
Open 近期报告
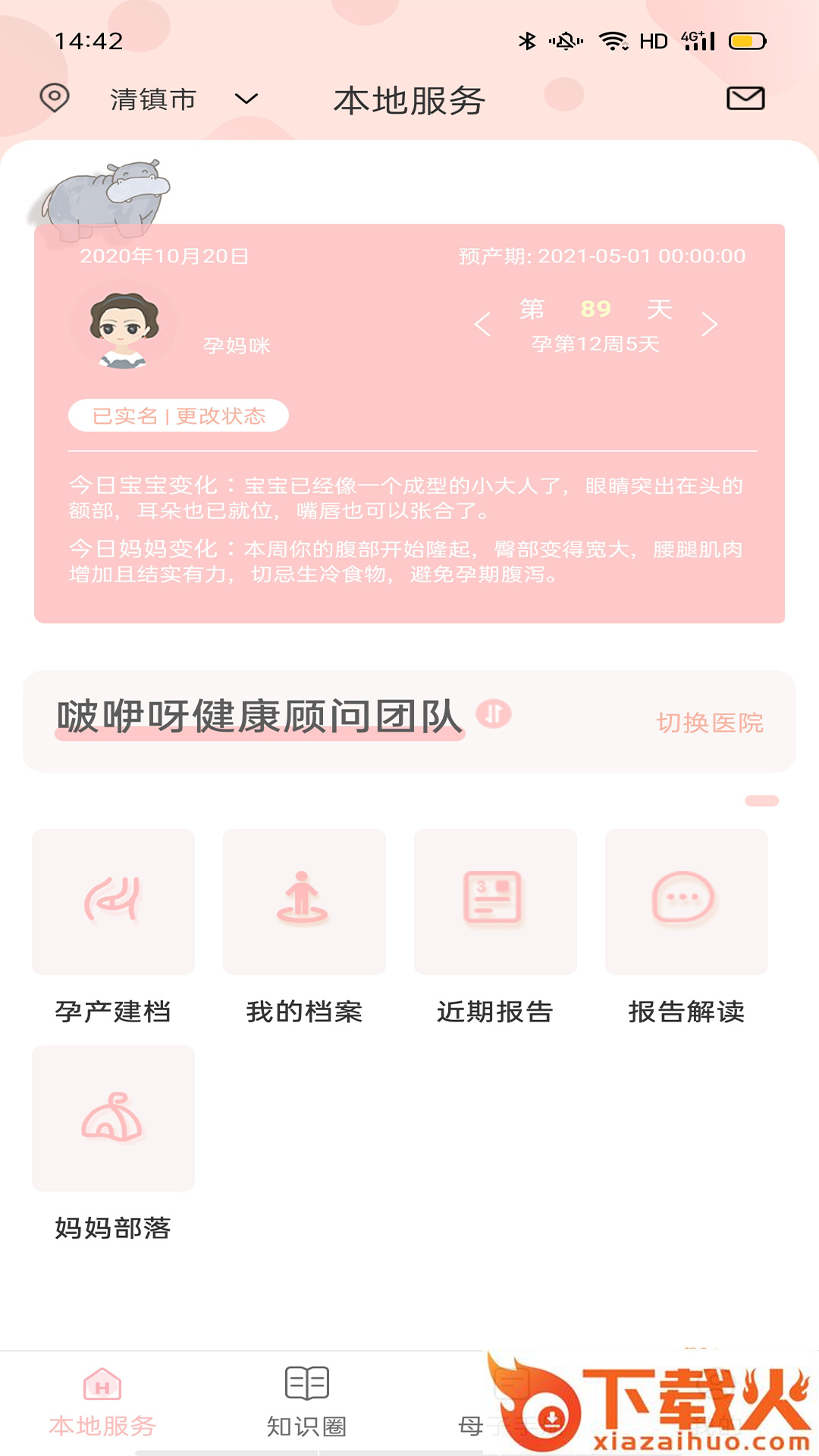coord(495,902)
